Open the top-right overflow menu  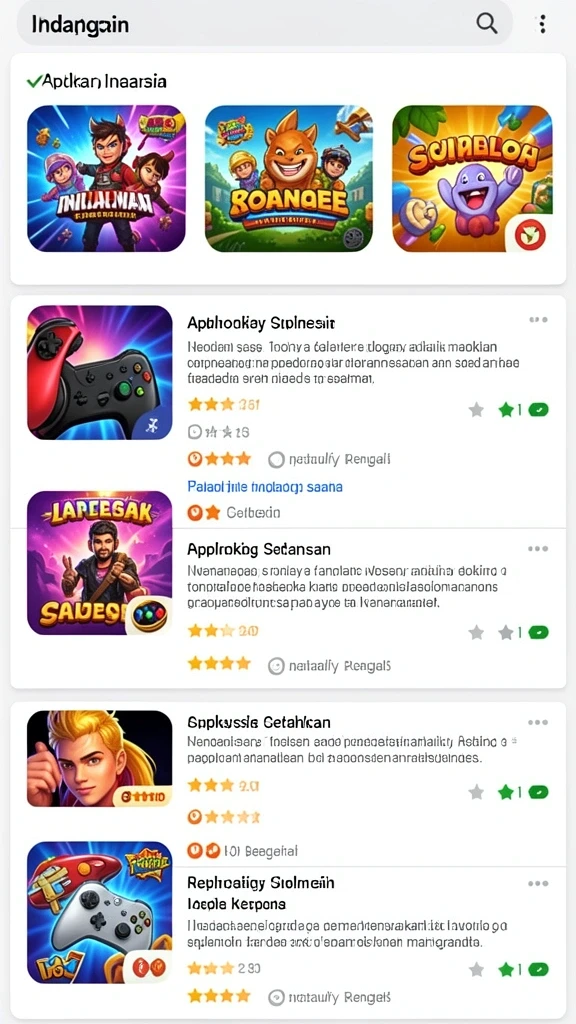click(x=542, y=24)
